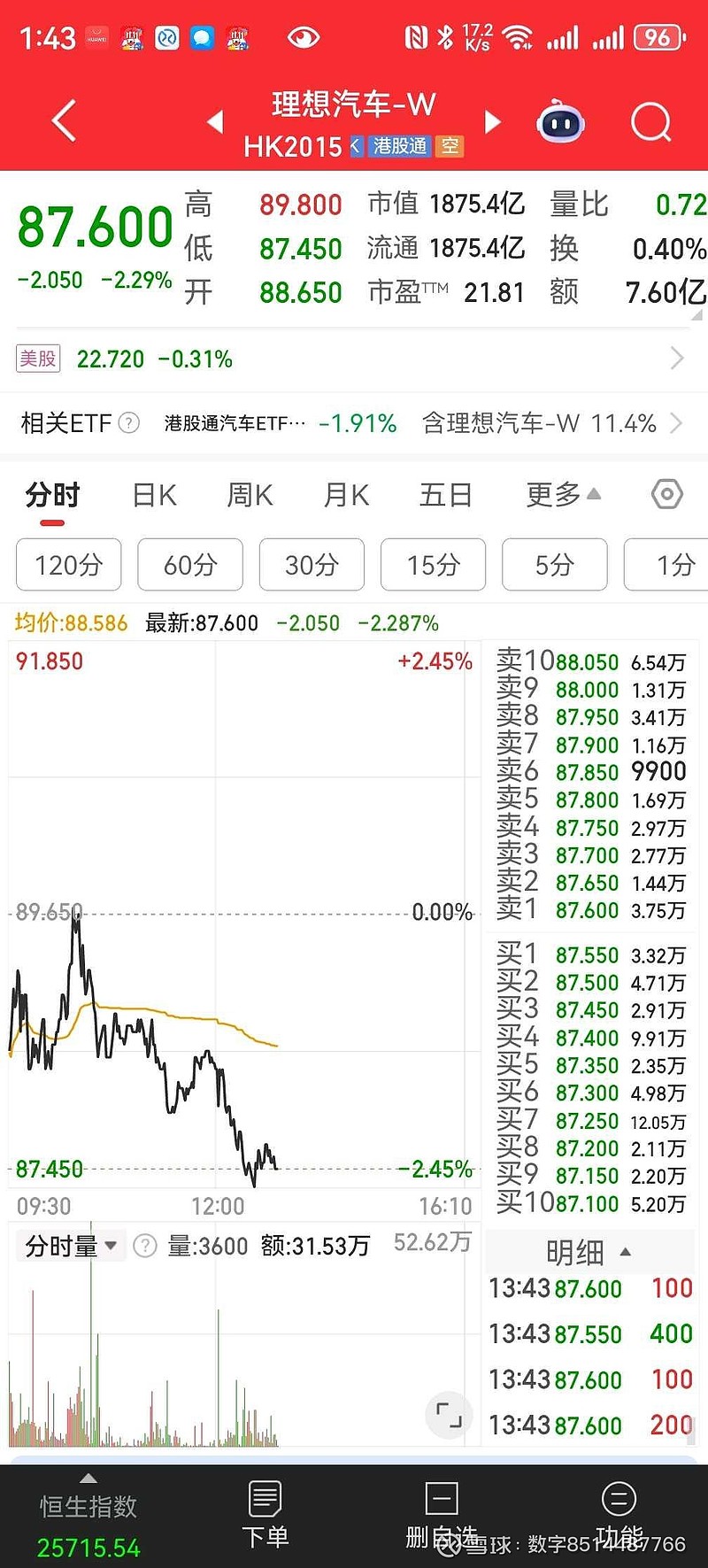This screenshot has width=708, height=1568.
Task: Open the AI assistant robot icon
Action: click(561, 121)
